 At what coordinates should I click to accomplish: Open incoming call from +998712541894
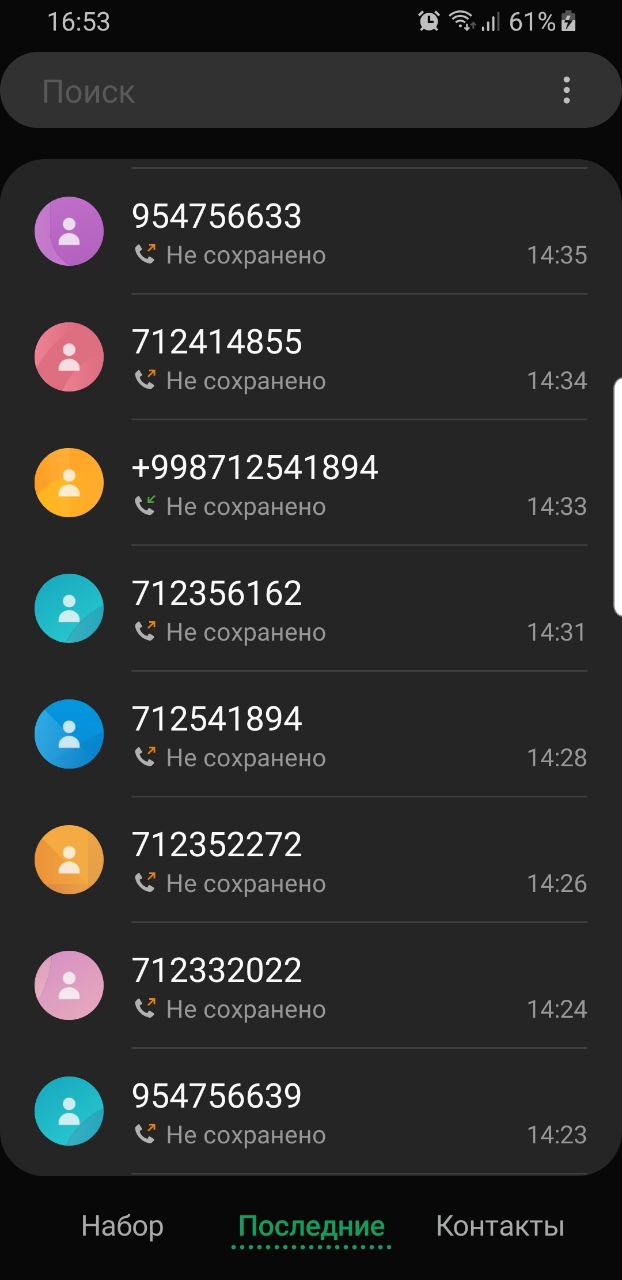311,483
